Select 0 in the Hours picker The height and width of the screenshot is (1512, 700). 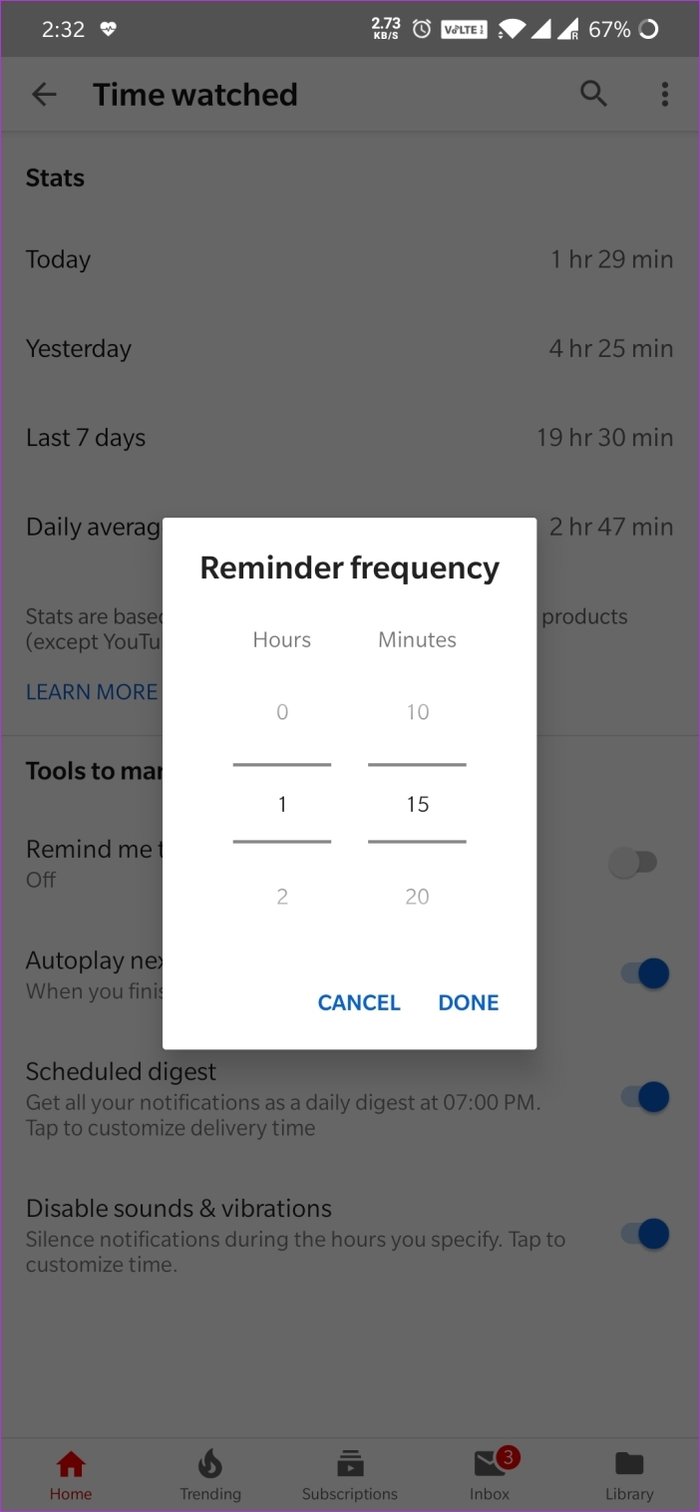tap(282, 712)
